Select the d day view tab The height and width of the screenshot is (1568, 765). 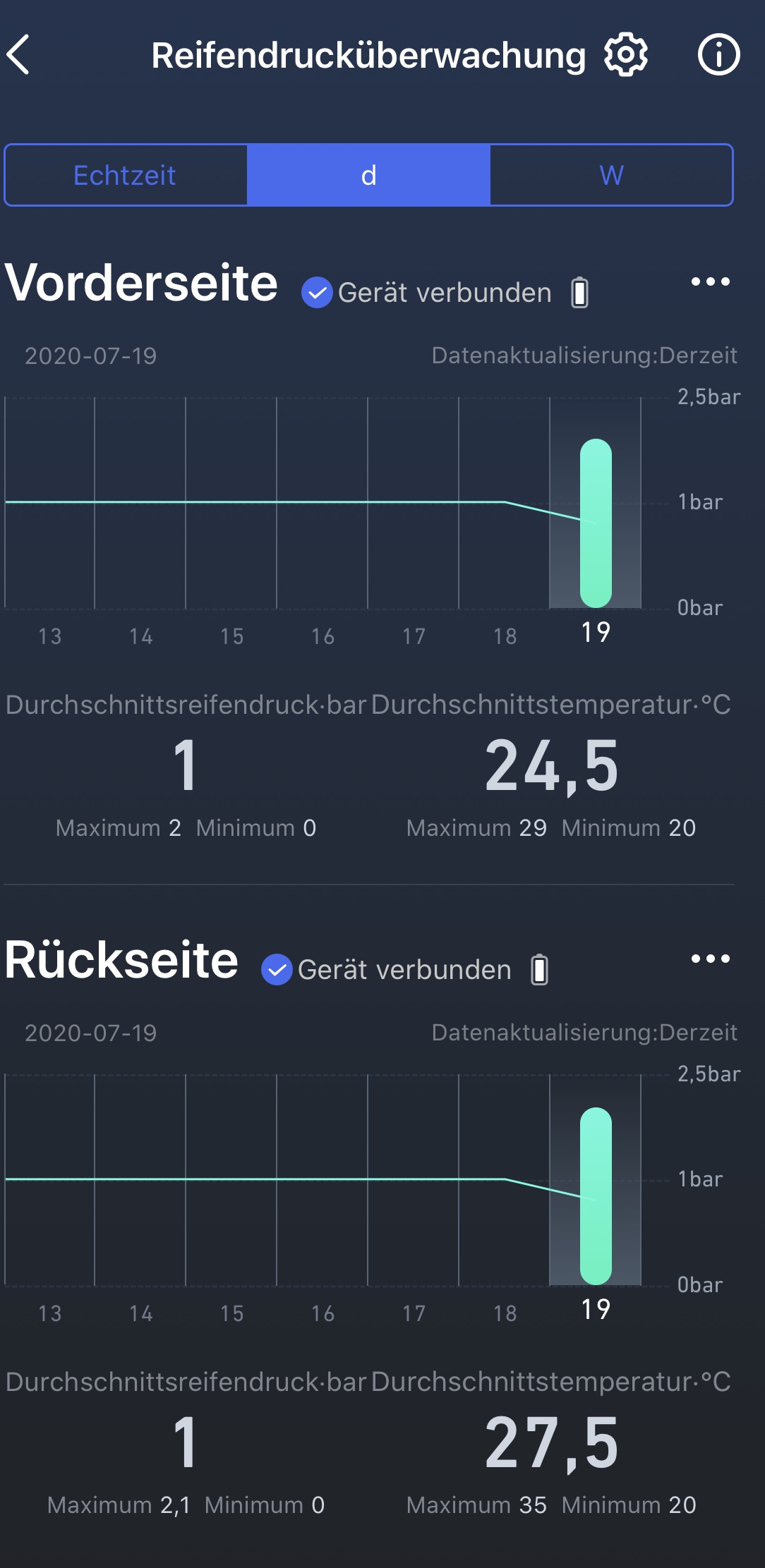tap(368, 175)
